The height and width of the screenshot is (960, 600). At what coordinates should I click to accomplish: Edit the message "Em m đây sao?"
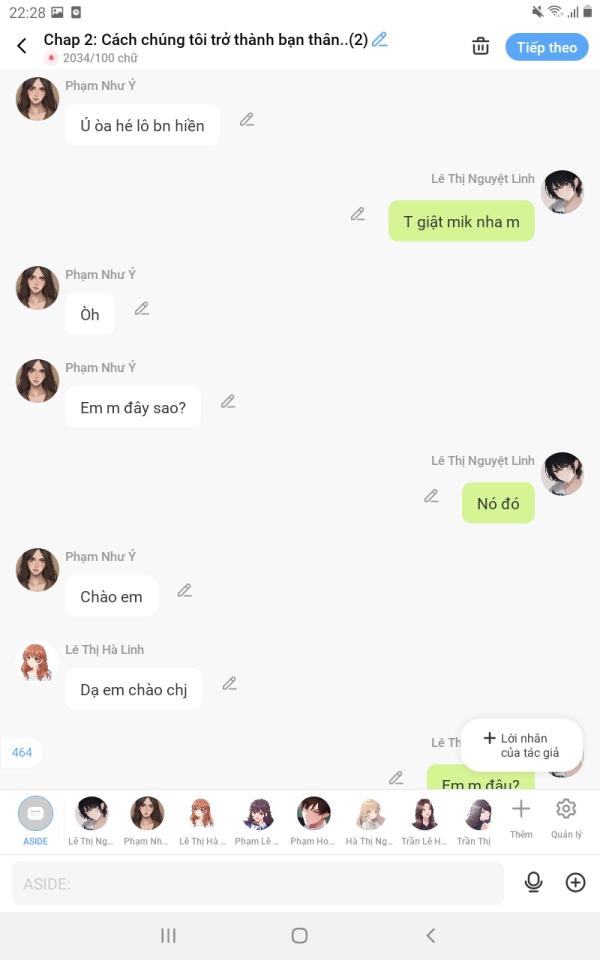[228, 402]
